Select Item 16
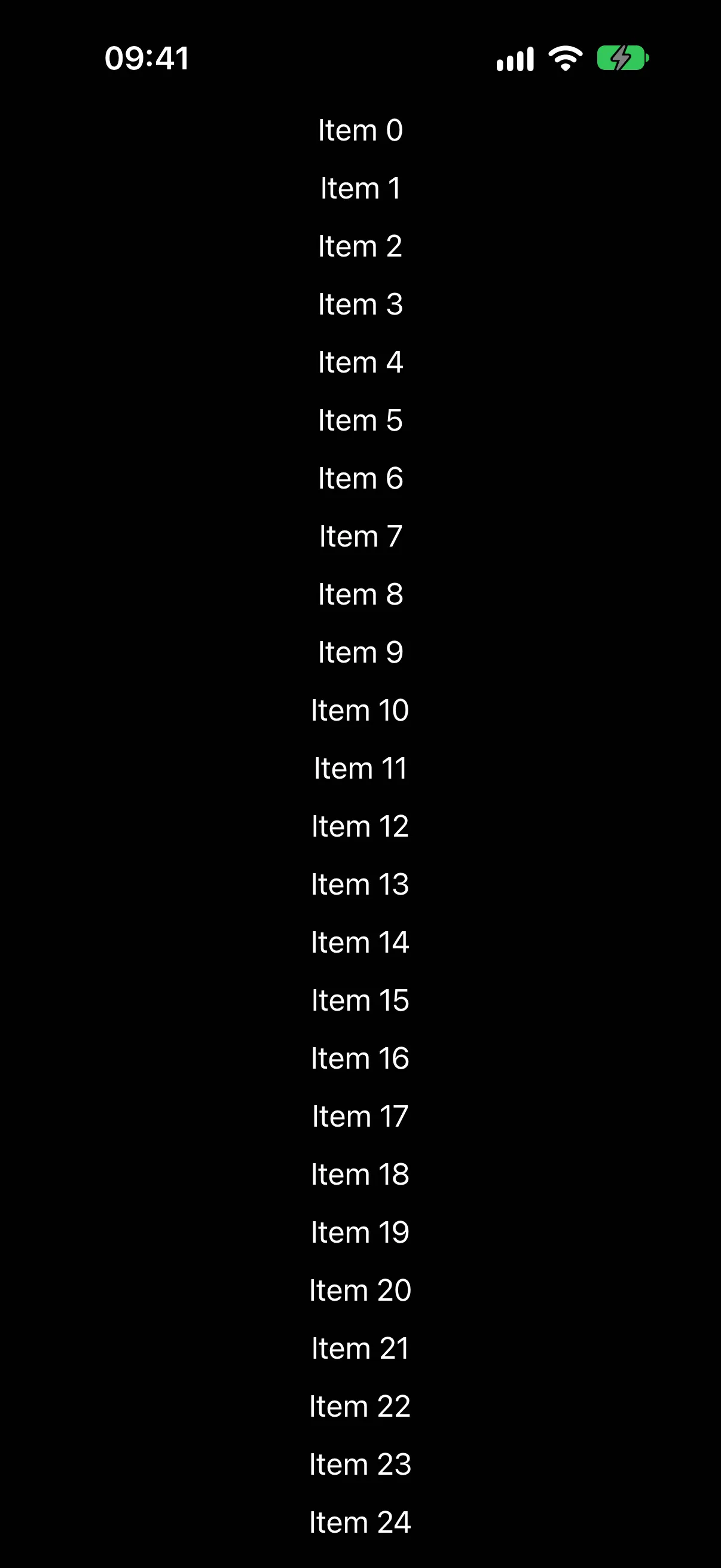The image size is (721, 1568). (360, 1058)
